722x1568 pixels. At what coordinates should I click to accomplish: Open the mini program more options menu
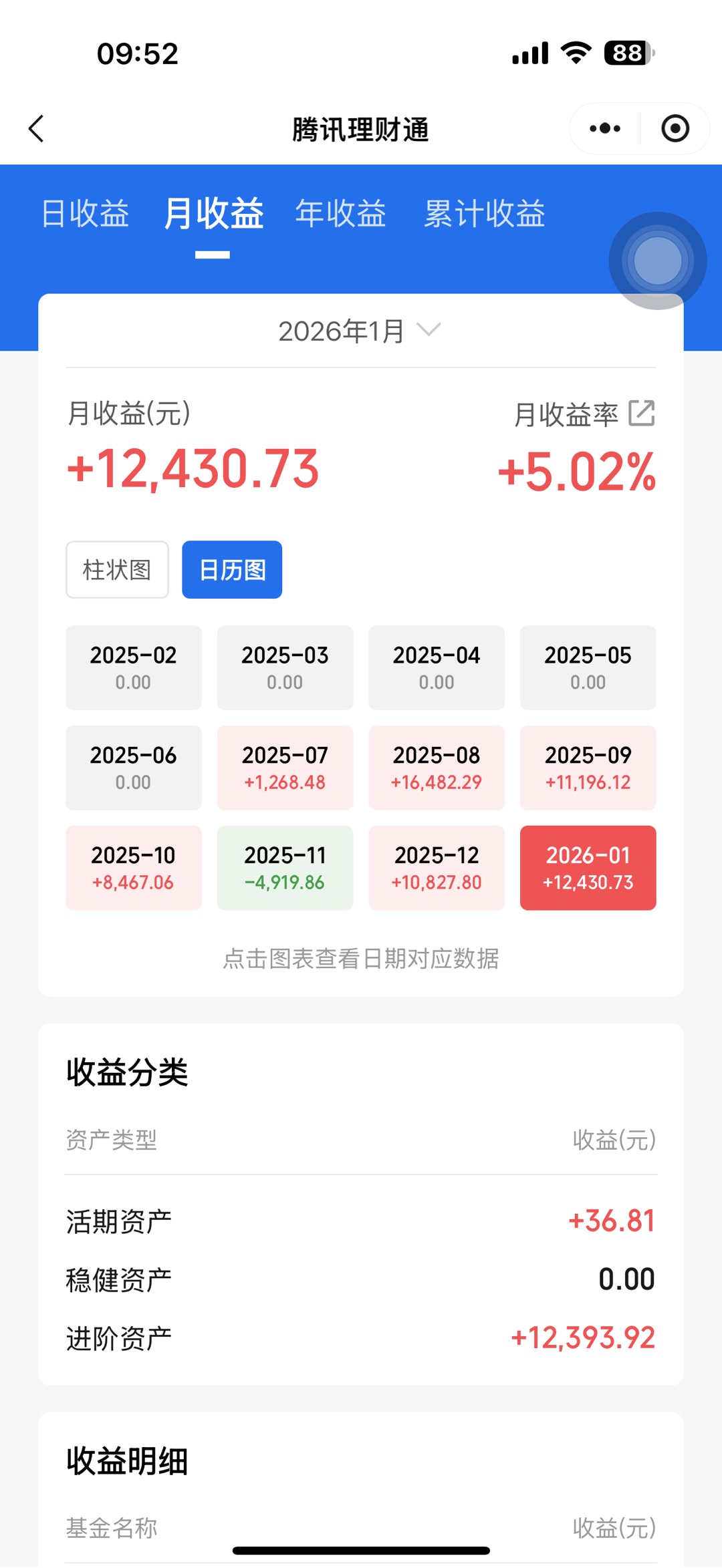[x=605, y=129]
